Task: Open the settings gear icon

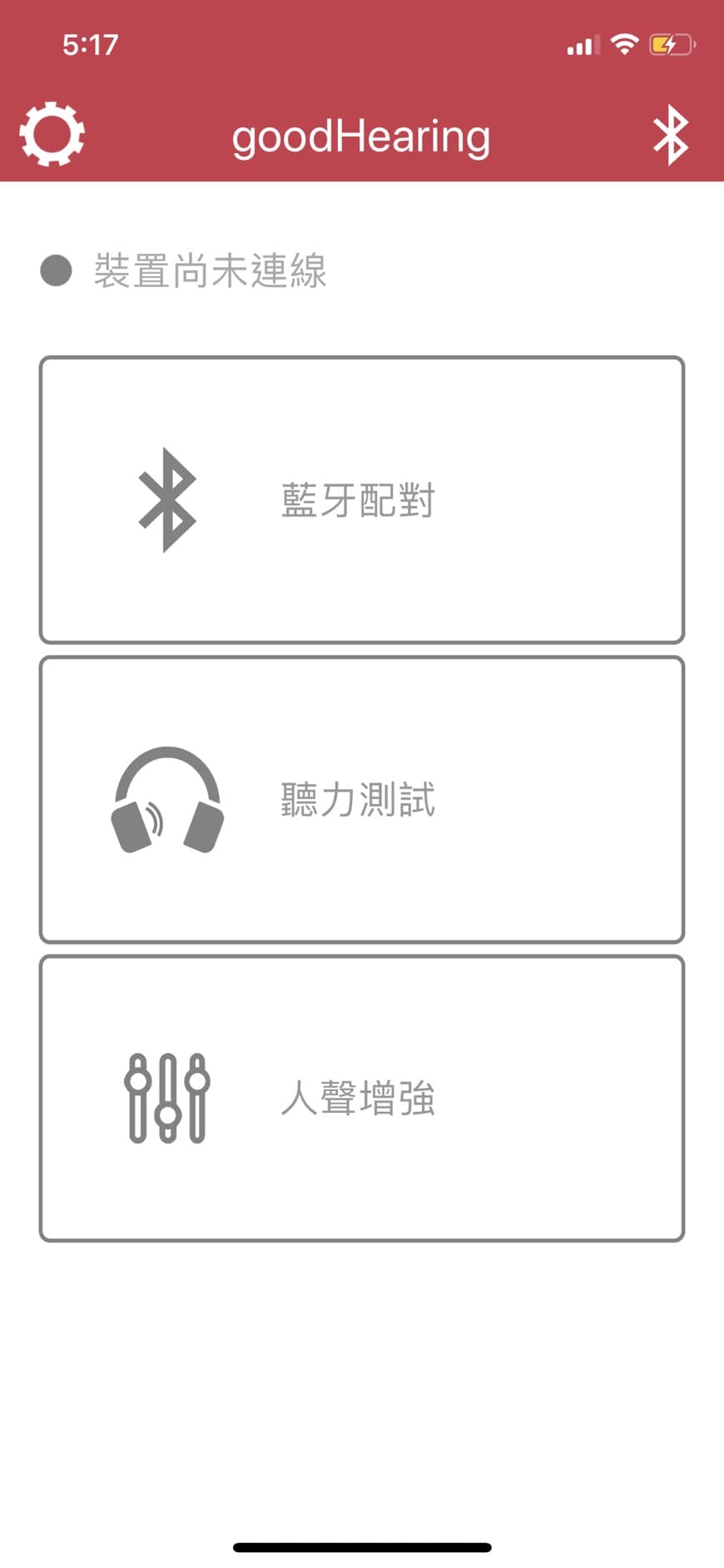Action: click(x=52, y=135)
